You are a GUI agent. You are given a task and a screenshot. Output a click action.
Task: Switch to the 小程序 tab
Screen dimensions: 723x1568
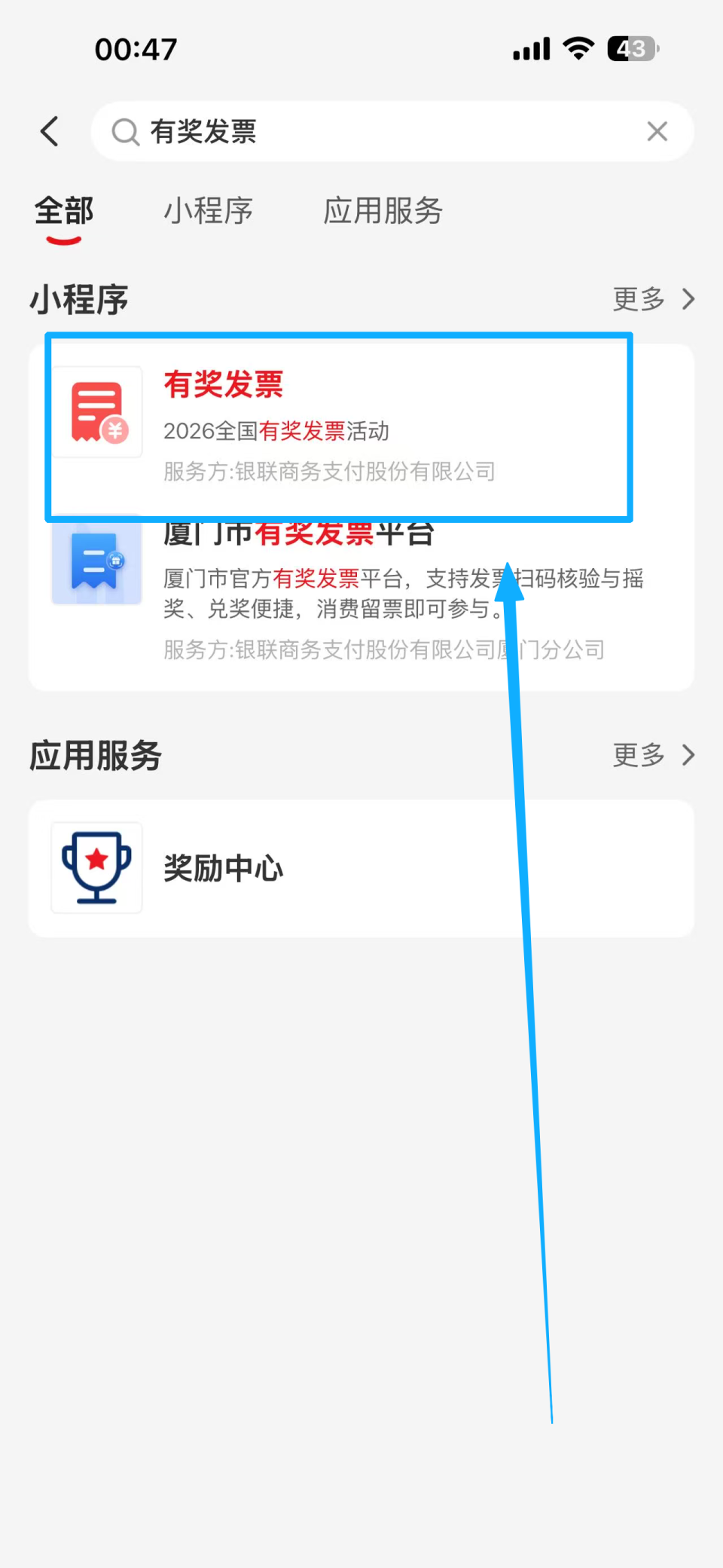pos(209,212)
